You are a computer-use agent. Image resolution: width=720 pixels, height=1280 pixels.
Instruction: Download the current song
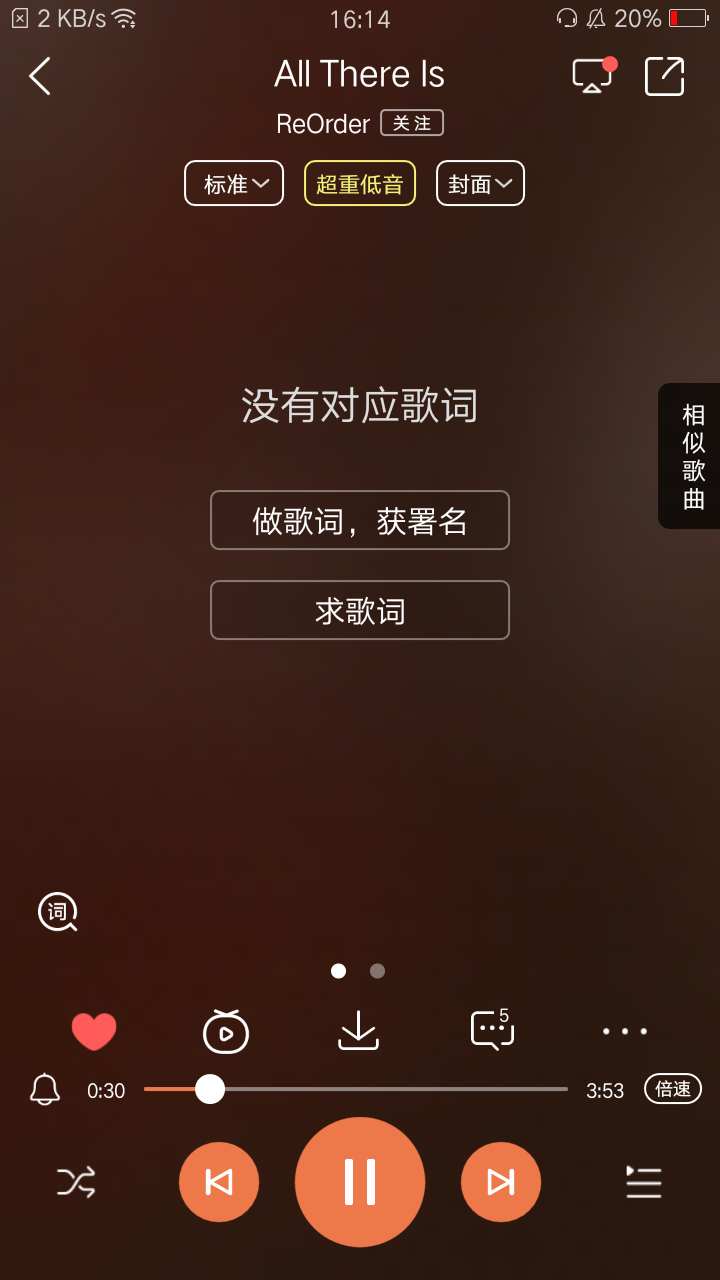point(358,1031)
